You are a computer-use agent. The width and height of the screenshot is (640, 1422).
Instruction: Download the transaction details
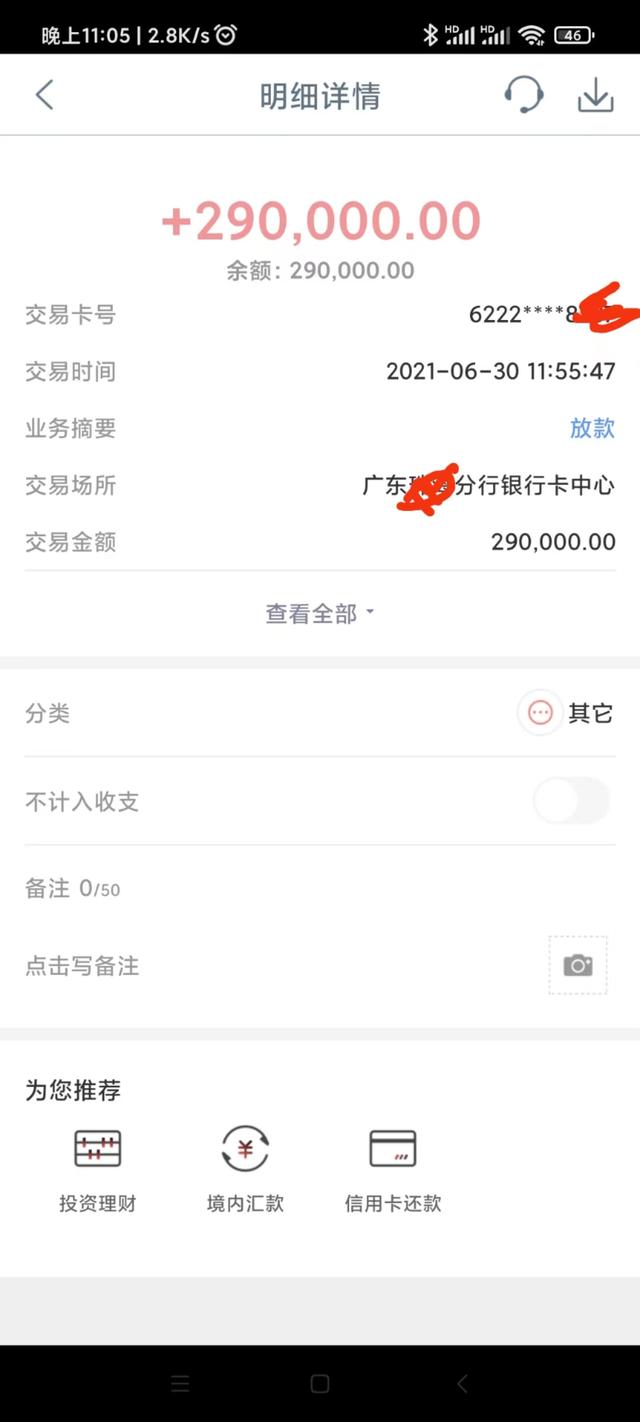(595, 95)
